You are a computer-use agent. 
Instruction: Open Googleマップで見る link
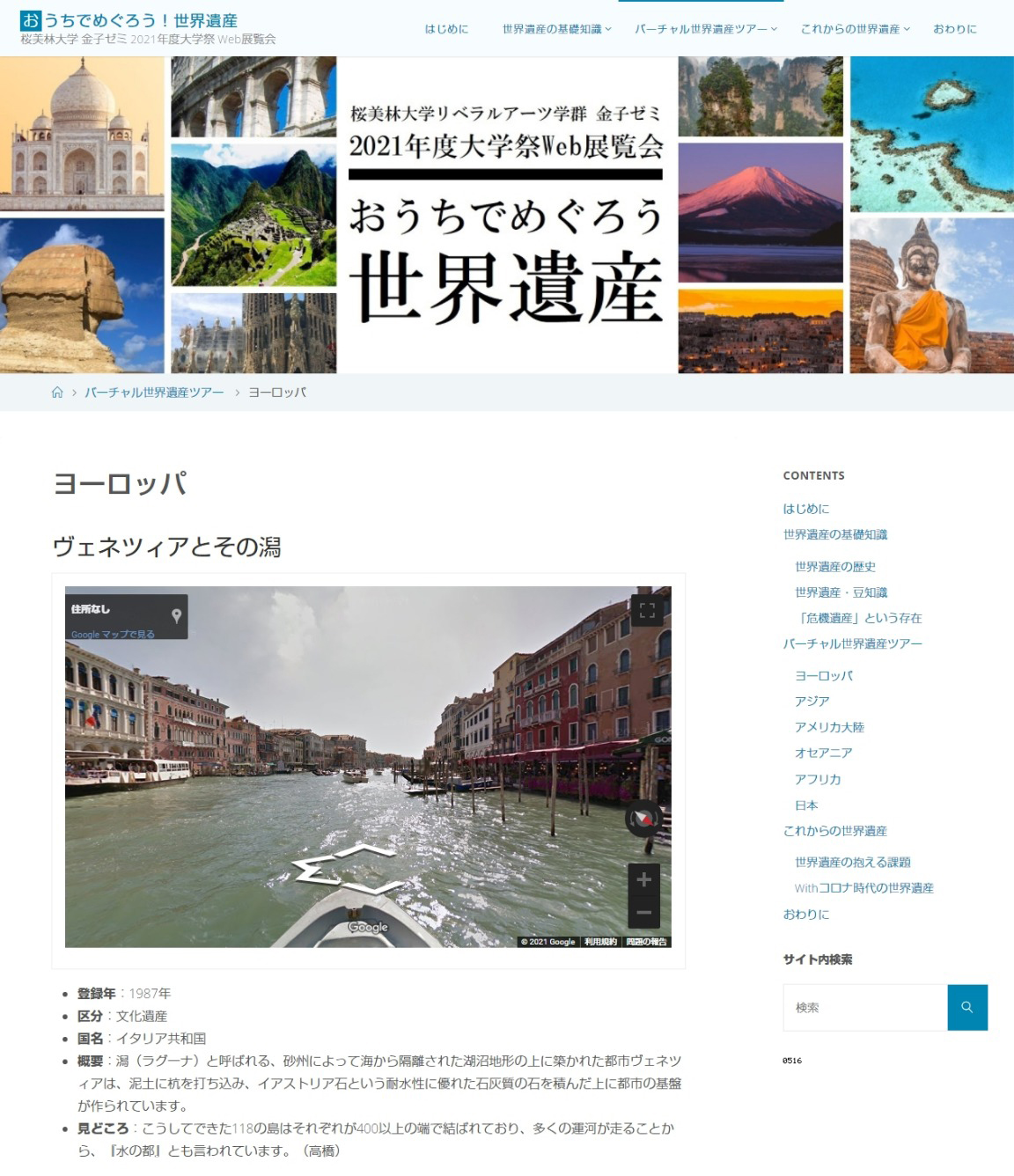(x=113, y=635)
